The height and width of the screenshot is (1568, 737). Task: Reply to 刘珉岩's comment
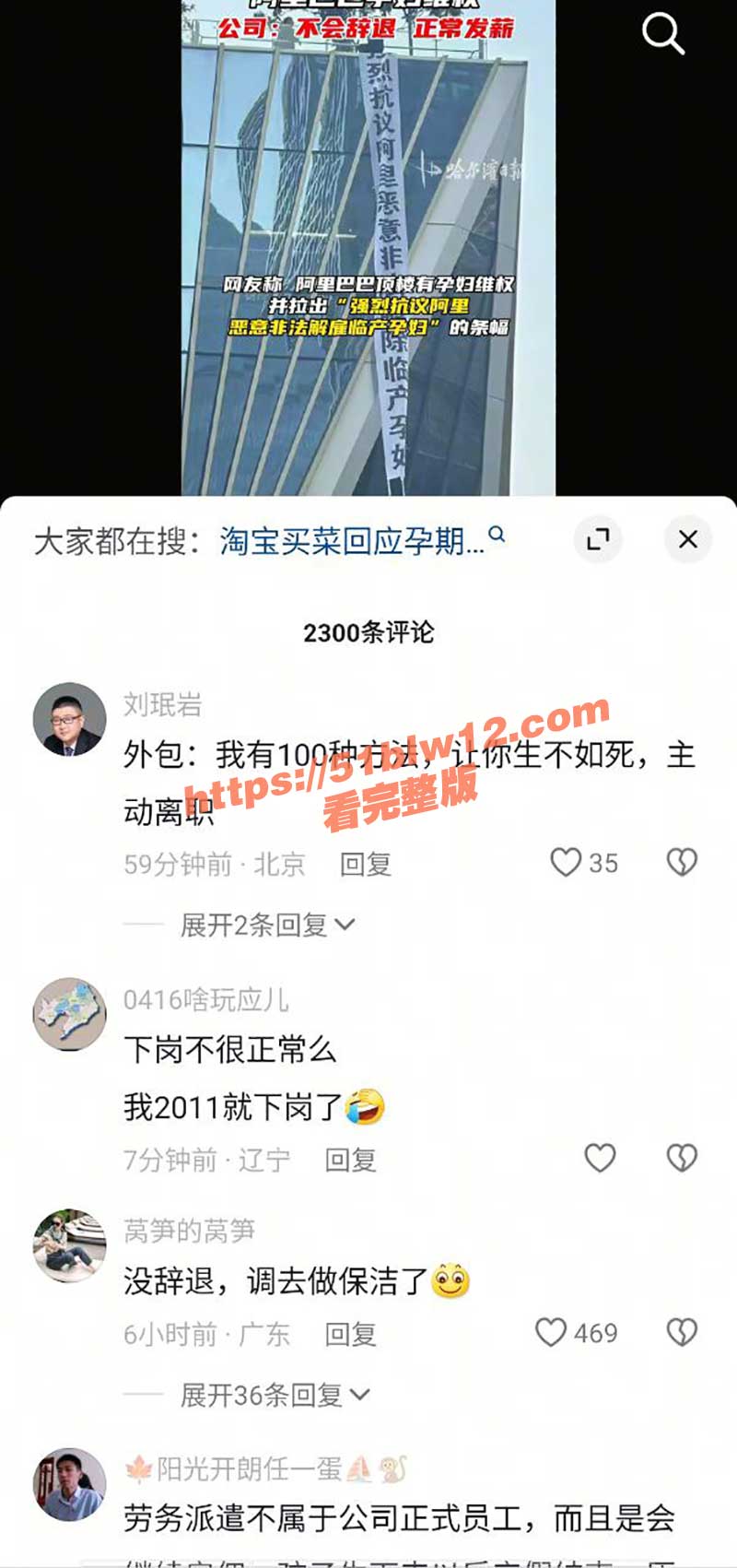[366, 864]
